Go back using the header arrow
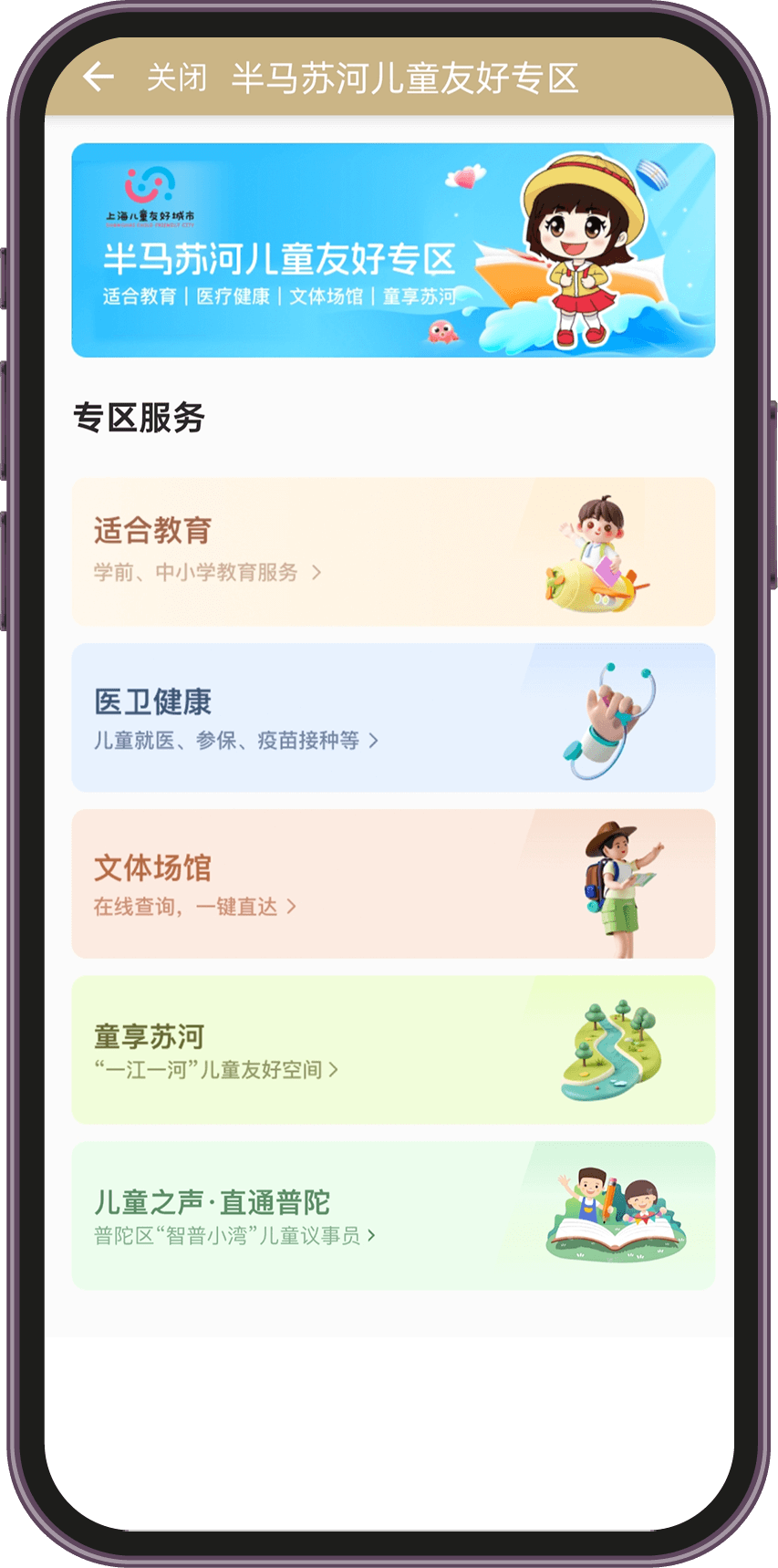778x1568 pixels. click(99, 78)
